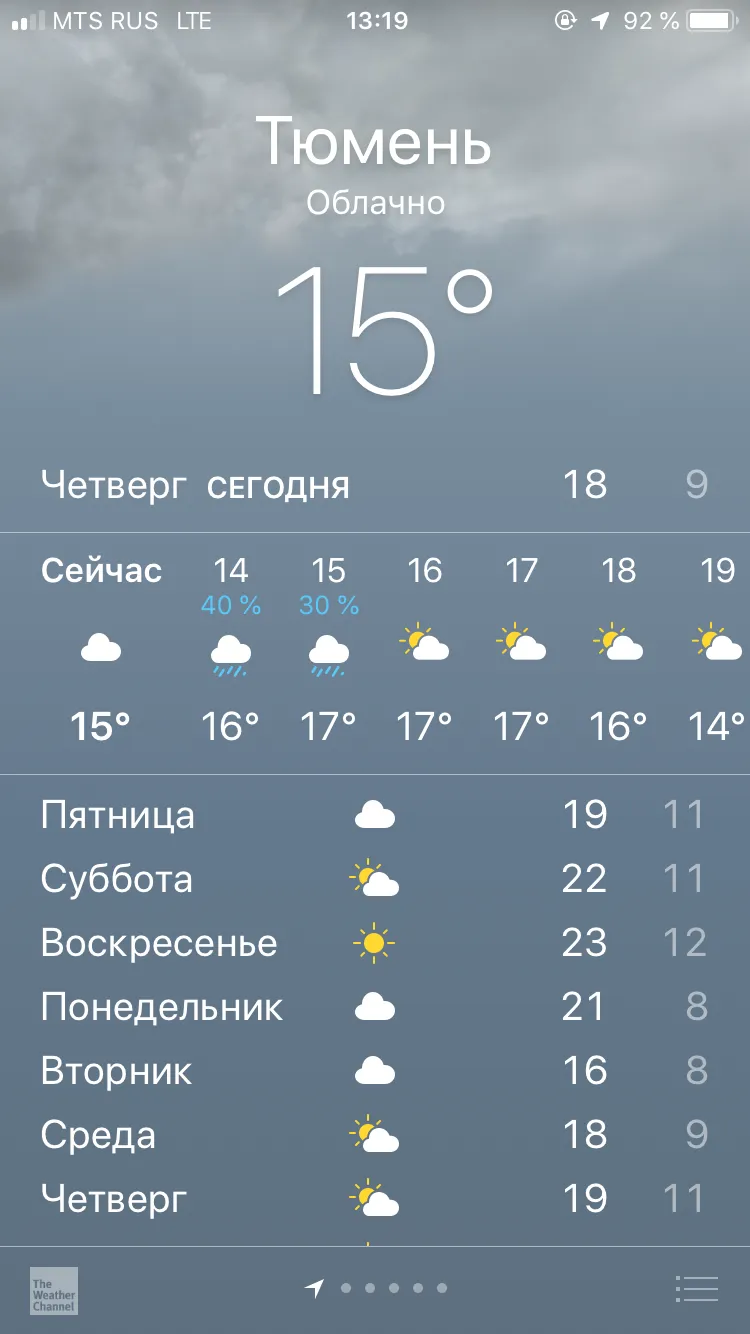The image size is (750, 1334).
Task: Tap the page indicator dots
Action: 376,1289
